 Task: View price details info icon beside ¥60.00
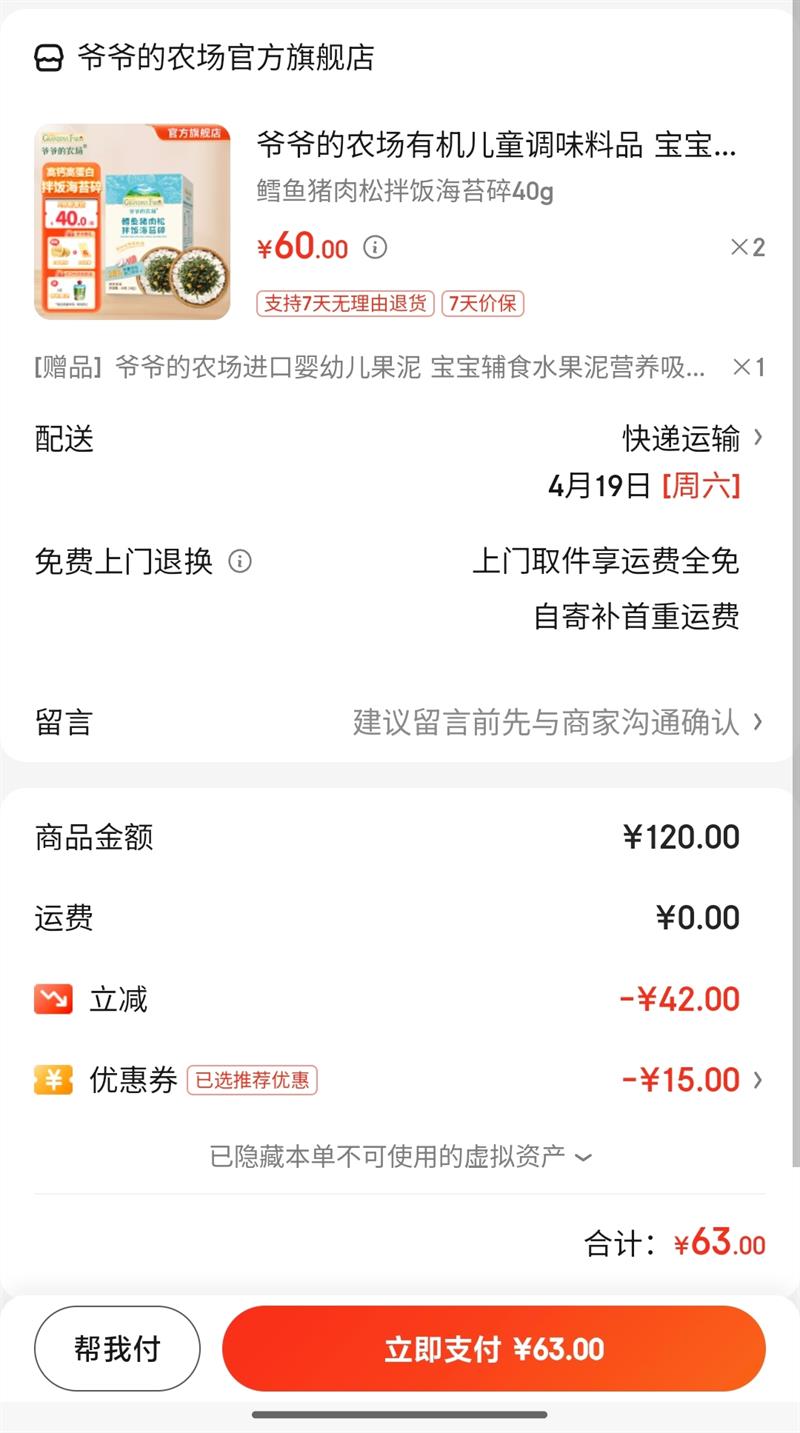click(375, 247)
